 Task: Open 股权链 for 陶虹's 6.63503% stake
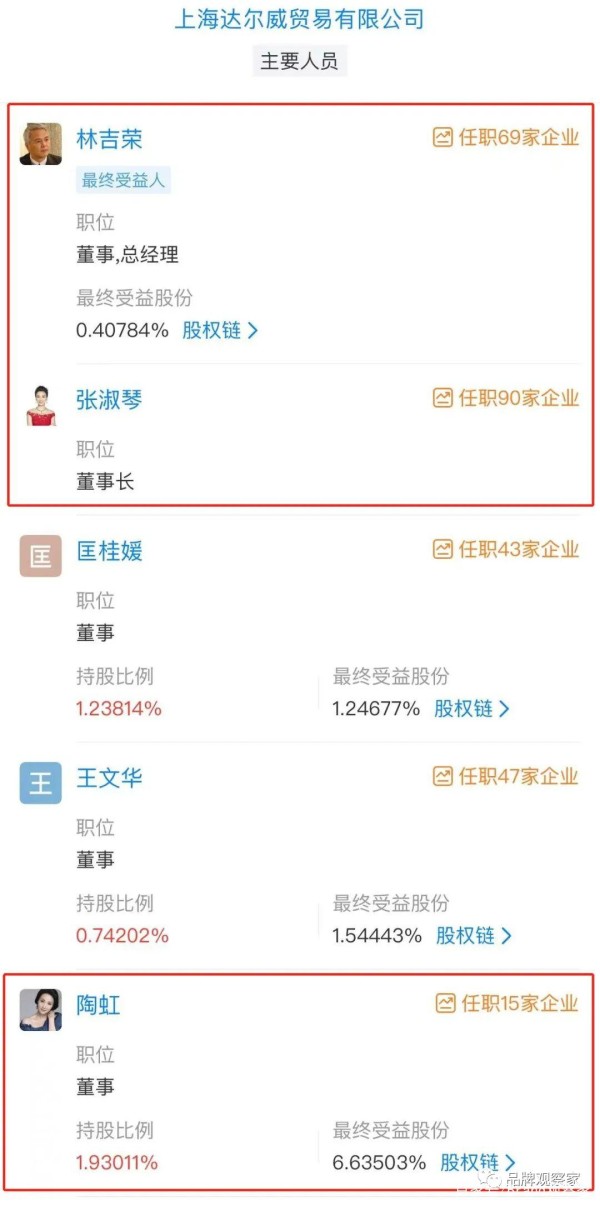[x=479, y=1163]
